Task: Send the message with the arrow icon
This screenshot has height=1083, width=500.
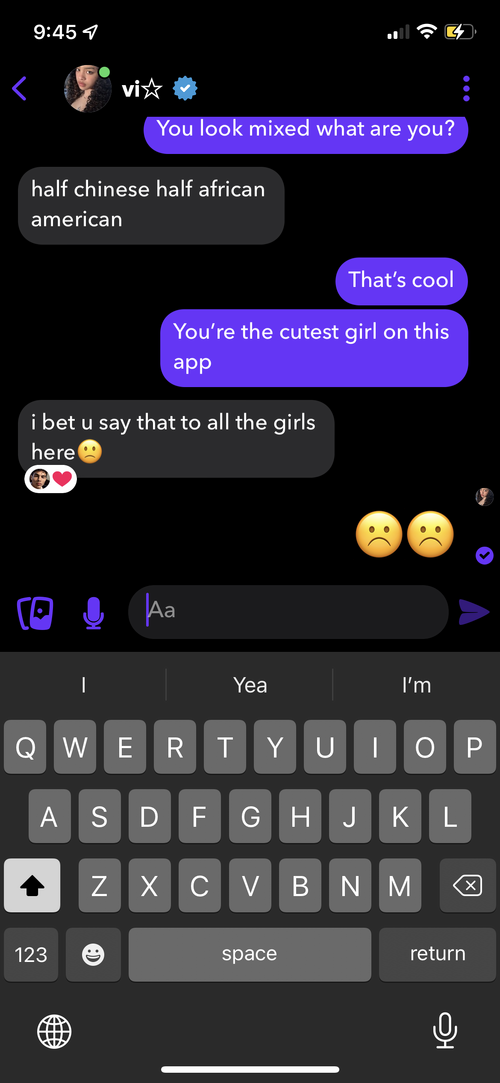Action: (x=474, y=612)
